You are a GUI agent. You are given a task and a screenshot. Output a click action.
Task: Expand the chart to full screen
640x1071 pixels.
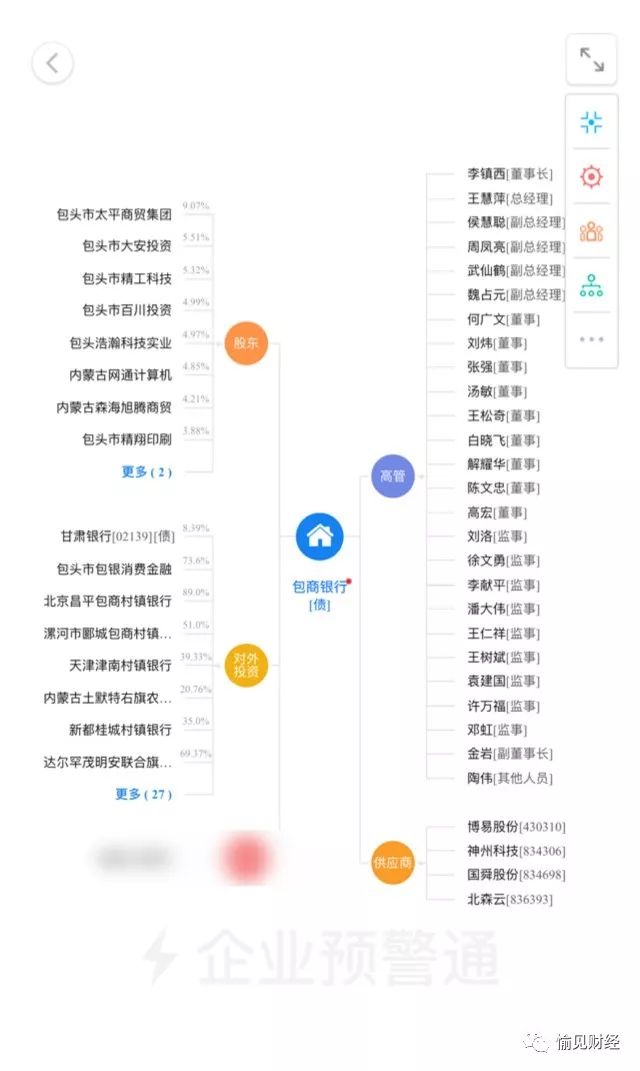[x=591, y=60]
